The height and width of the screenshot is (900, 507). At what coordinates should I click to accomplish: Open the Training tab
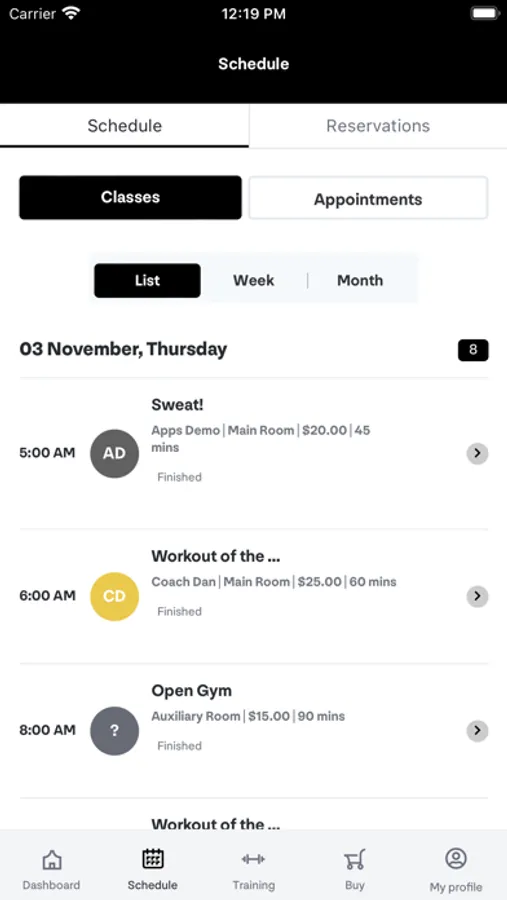(x=254, y=870)
